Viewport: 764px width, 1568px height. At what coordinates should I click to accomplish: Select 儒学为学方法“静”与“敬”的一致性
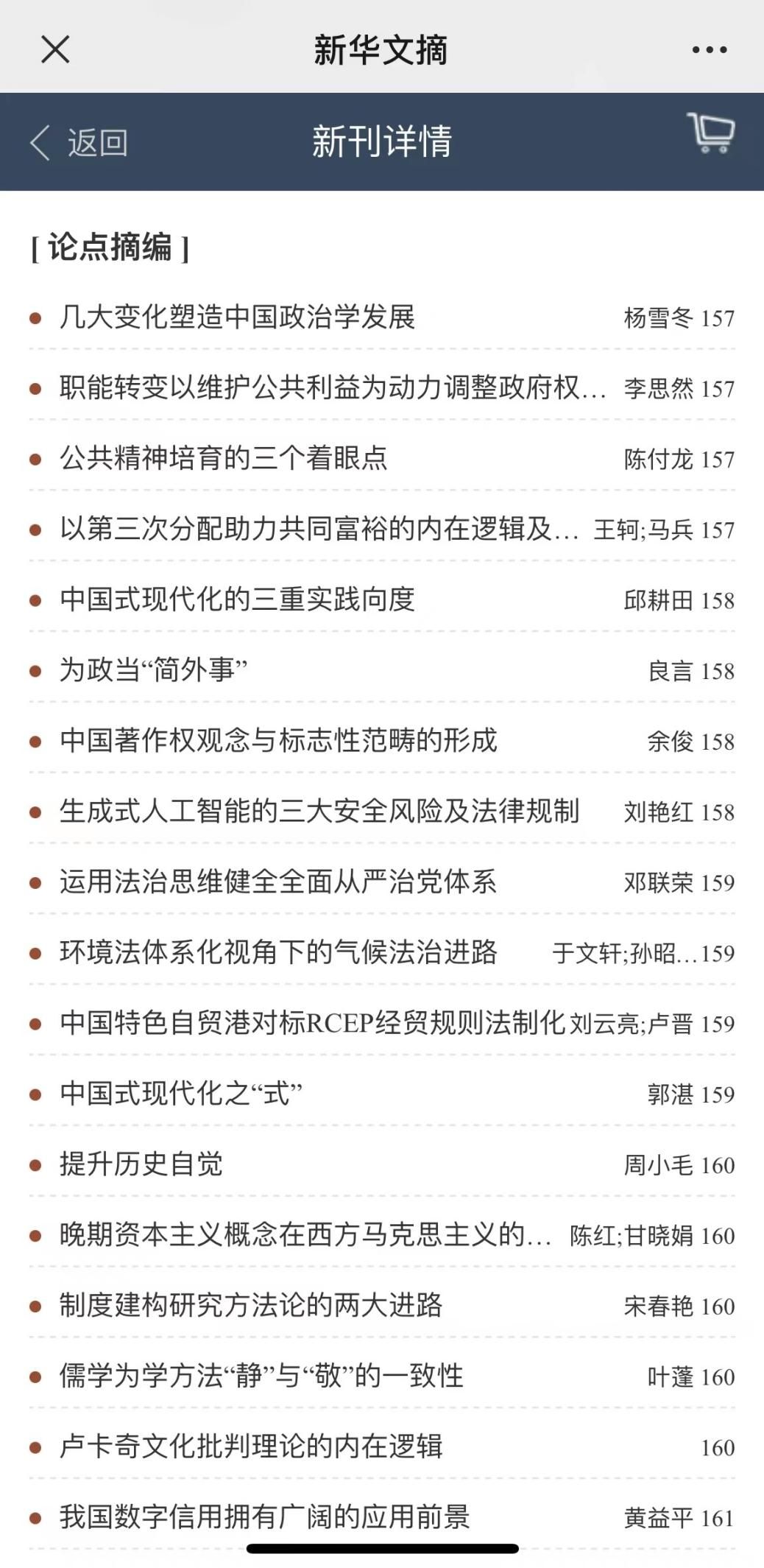pyautogui.click(x=261, y=1377)
